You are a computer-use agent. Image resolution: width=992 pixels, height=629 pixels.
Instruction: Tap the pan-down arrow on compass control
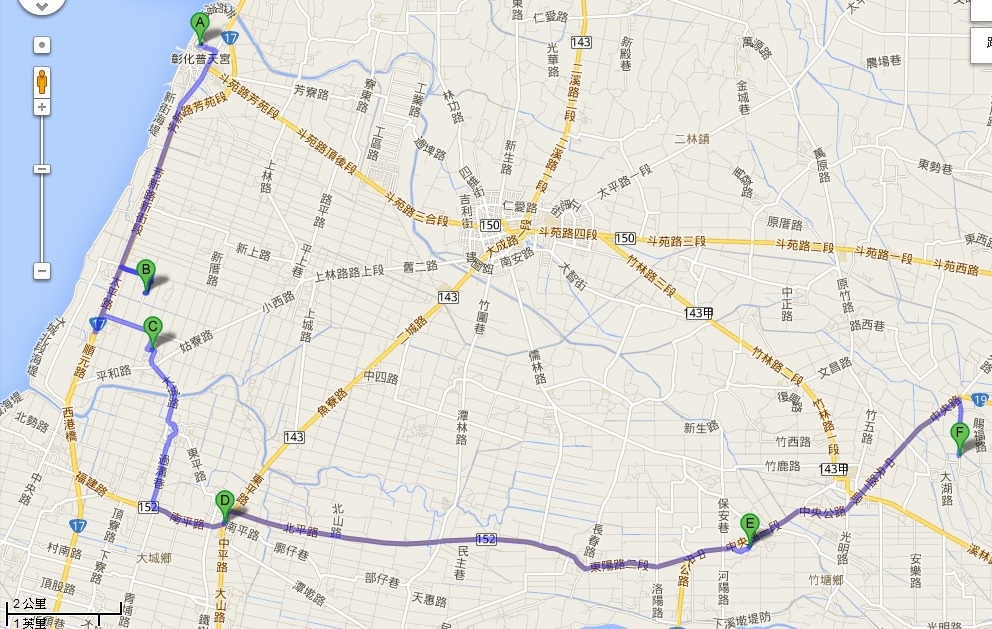pos(41,8)
